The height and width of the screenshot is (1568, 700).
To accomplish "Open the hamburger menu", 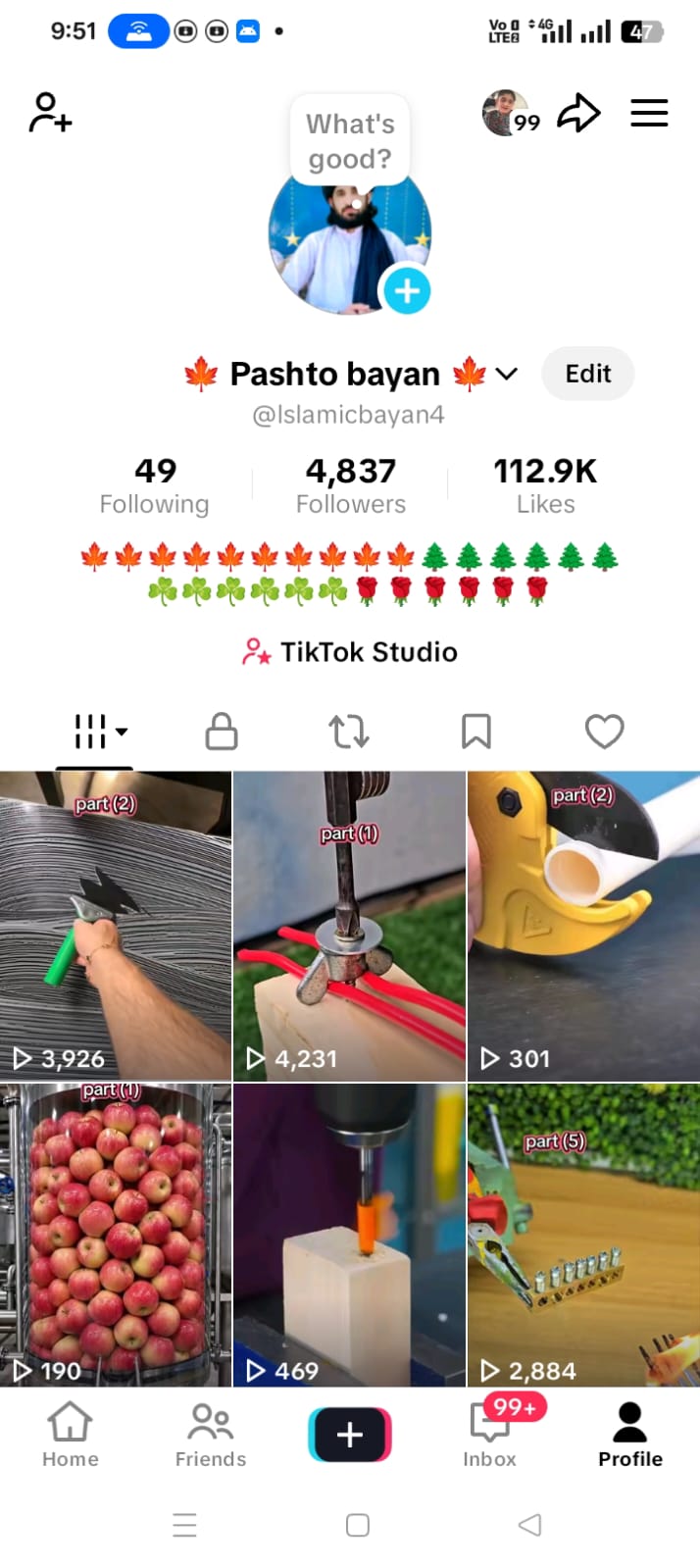I will (649, 113).
